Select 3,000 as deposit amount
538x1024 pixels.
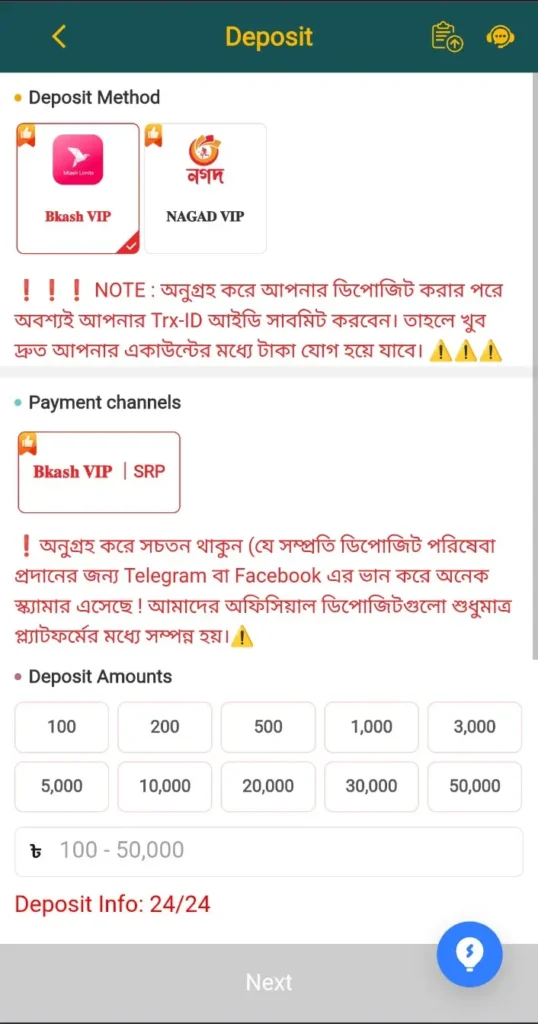(x=475, y=727)
